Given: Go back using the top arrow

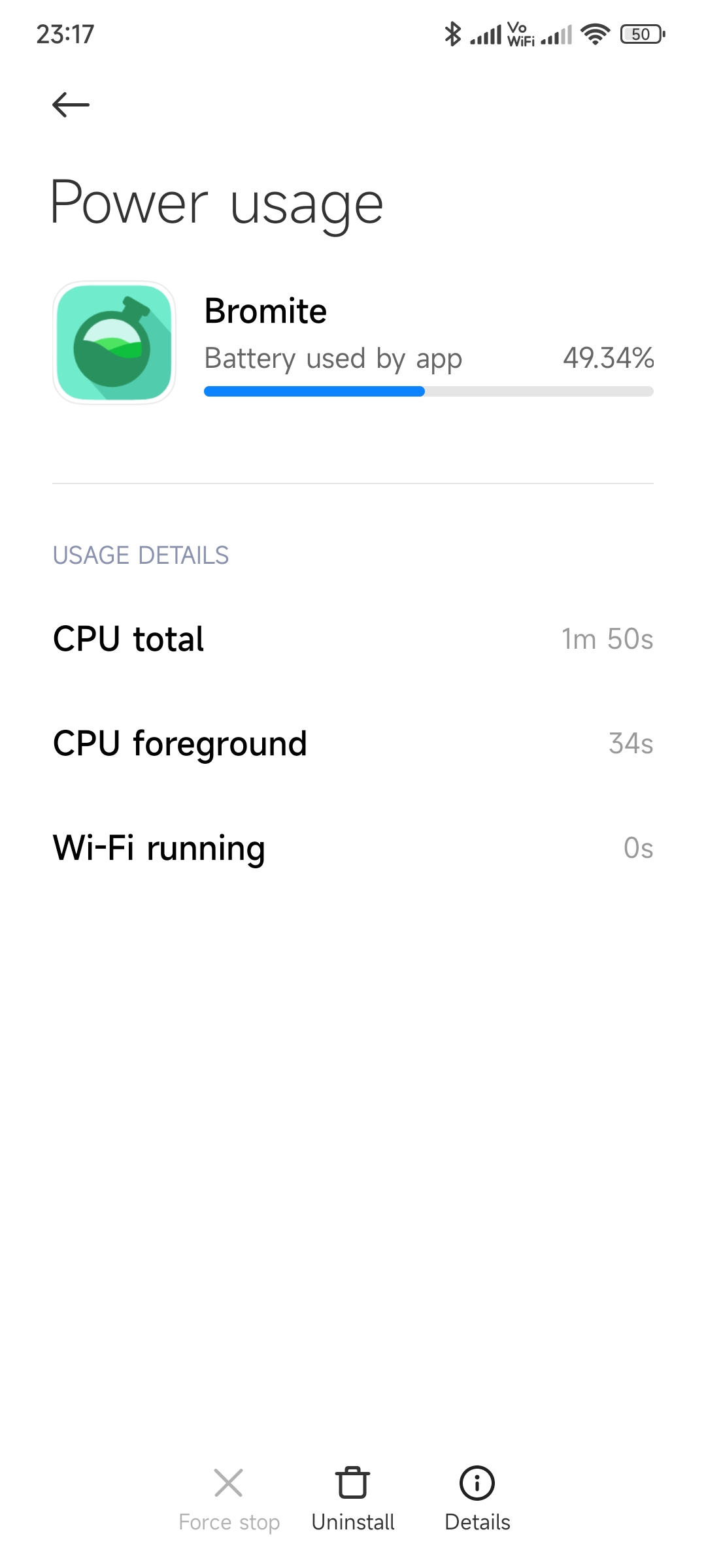Looking at the screenshot, I should (71, 105).
